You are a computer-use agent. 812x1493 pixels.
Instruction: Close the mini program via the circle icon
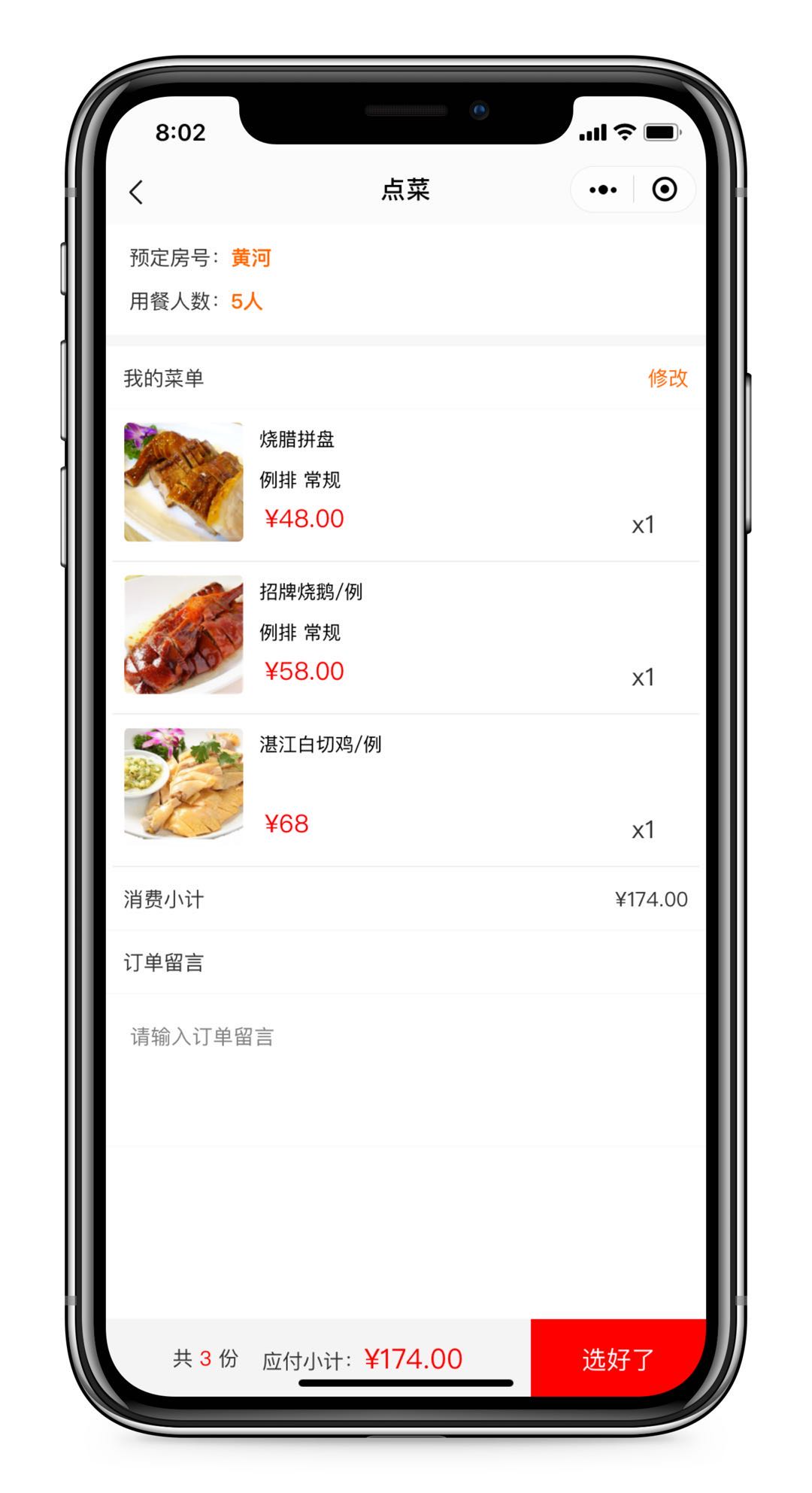tap(665, 190)
